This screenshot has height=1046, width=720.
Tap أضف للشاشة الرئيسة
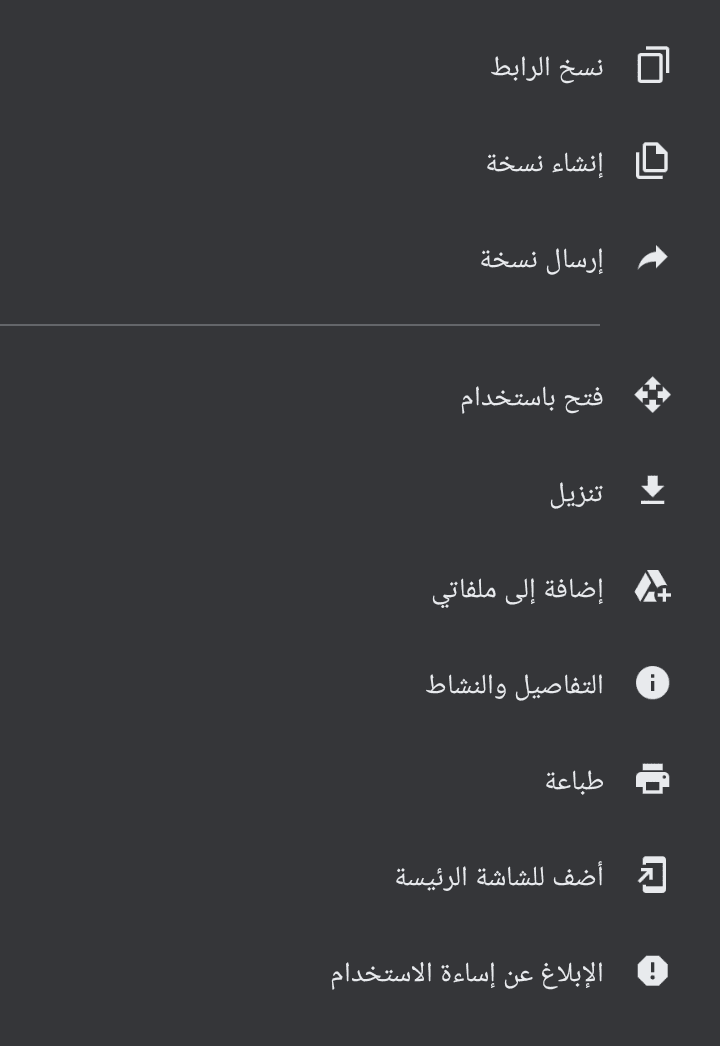pyautogui.click(x=500, y=877)
